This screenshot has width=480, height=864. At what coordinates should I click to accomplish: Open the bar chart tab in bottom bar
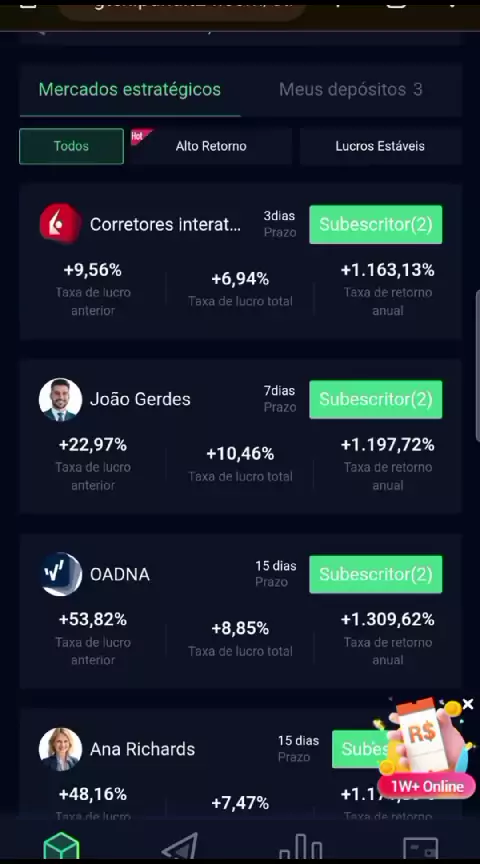[300, 846]
